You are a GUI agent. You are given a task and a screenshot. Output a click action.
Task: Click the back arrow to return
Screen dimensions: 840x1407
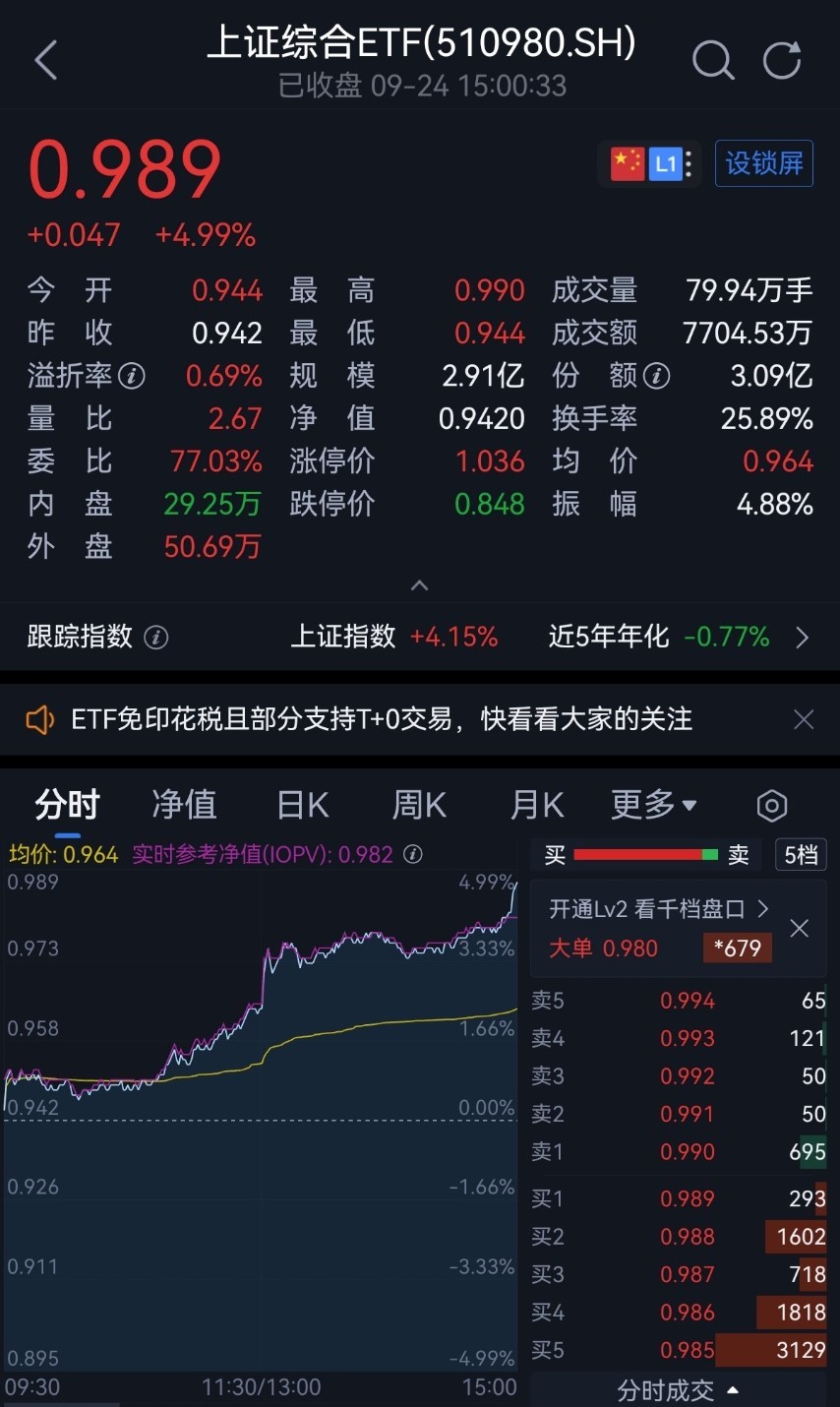coord(45,59)
